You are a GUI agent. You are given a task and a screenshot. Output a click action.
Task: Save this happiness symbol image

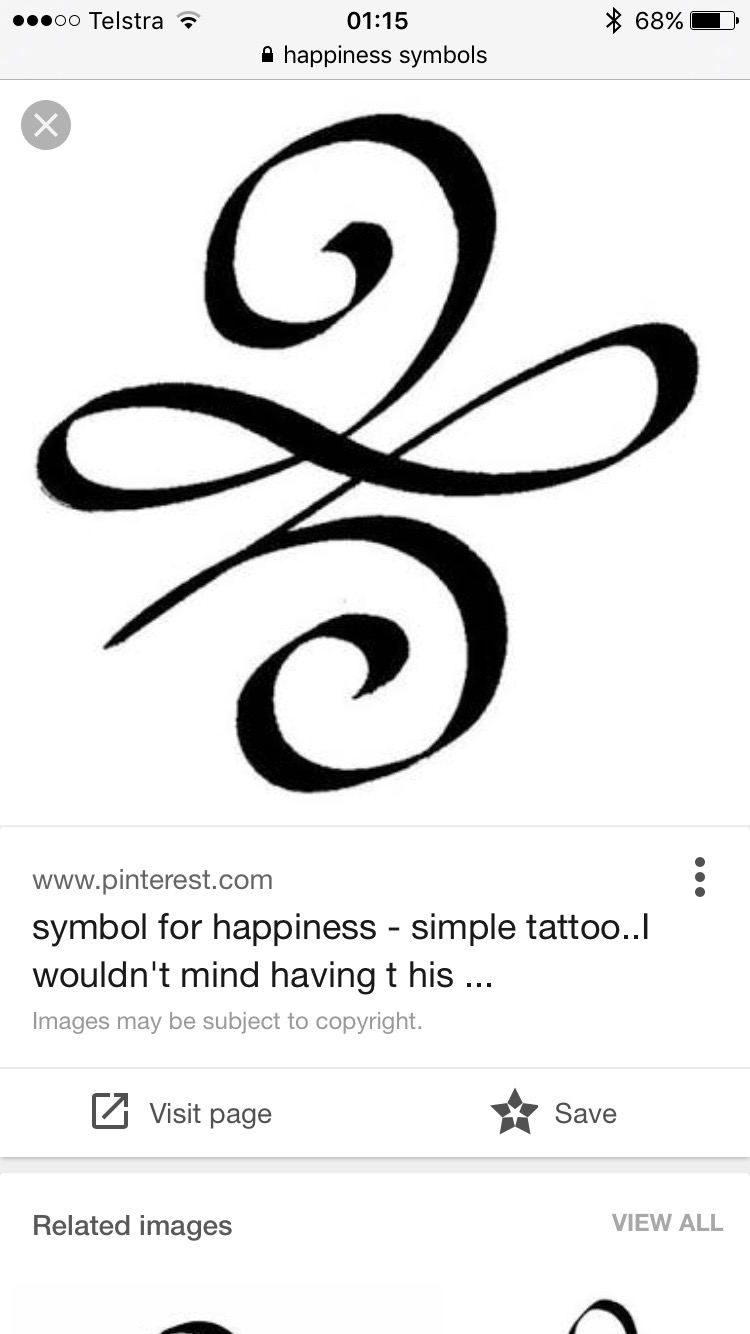(x=554, y=1113)
